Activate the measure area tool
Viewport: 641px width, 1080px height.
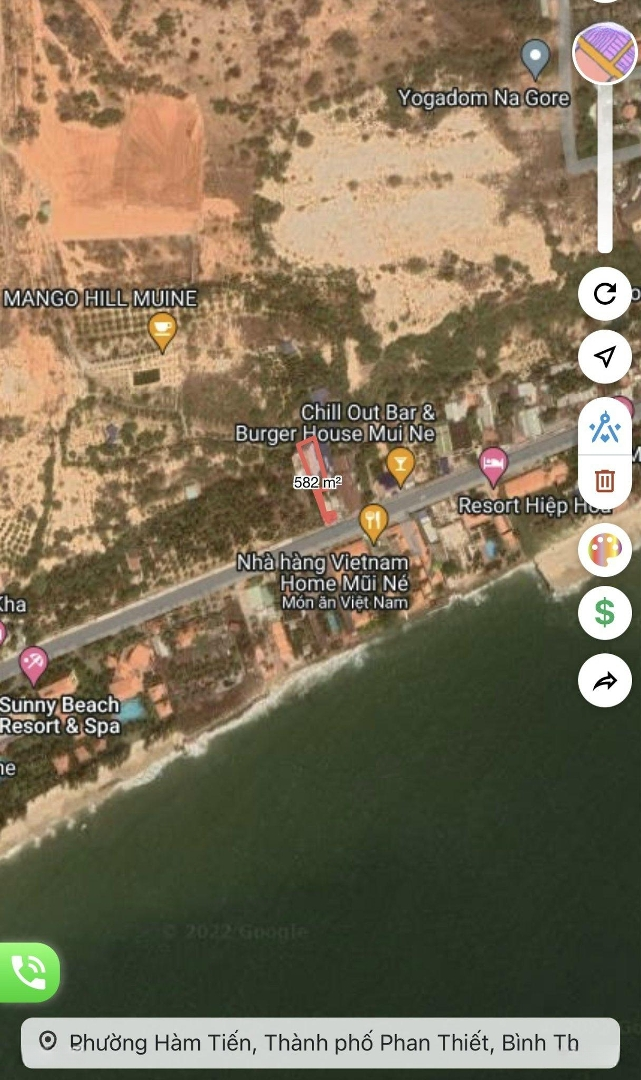[605, 427]
